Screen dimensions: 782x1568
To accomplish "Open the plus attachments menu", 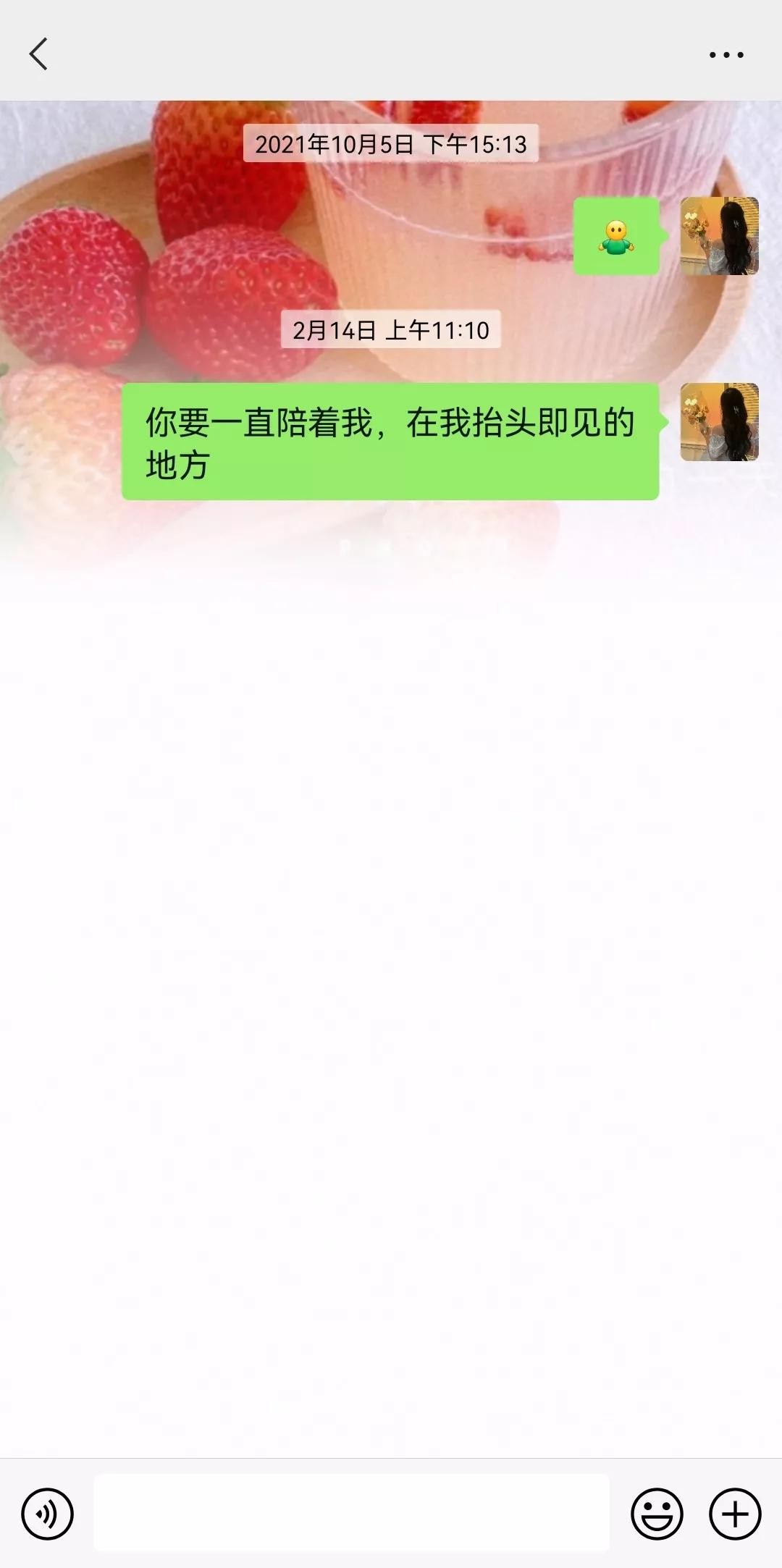I will point(735,1514).
